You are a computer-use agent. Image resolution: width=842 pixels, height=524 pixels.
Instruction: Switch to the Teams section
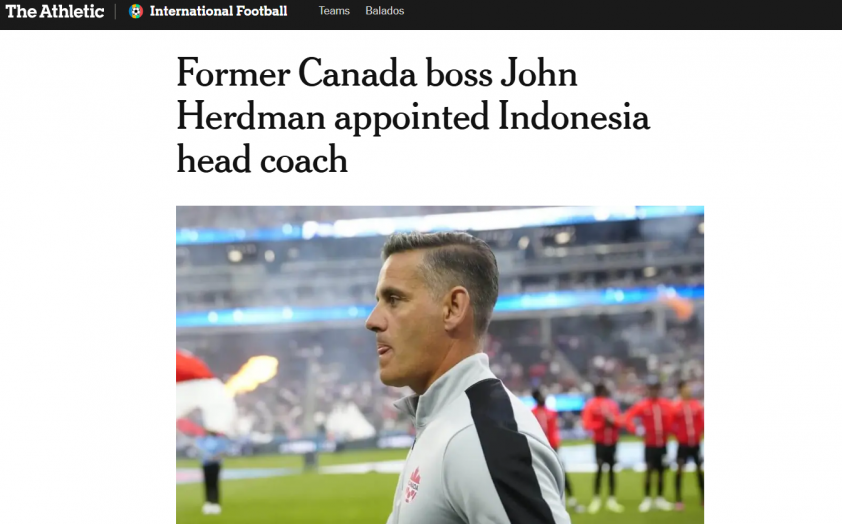pos(334,11)
